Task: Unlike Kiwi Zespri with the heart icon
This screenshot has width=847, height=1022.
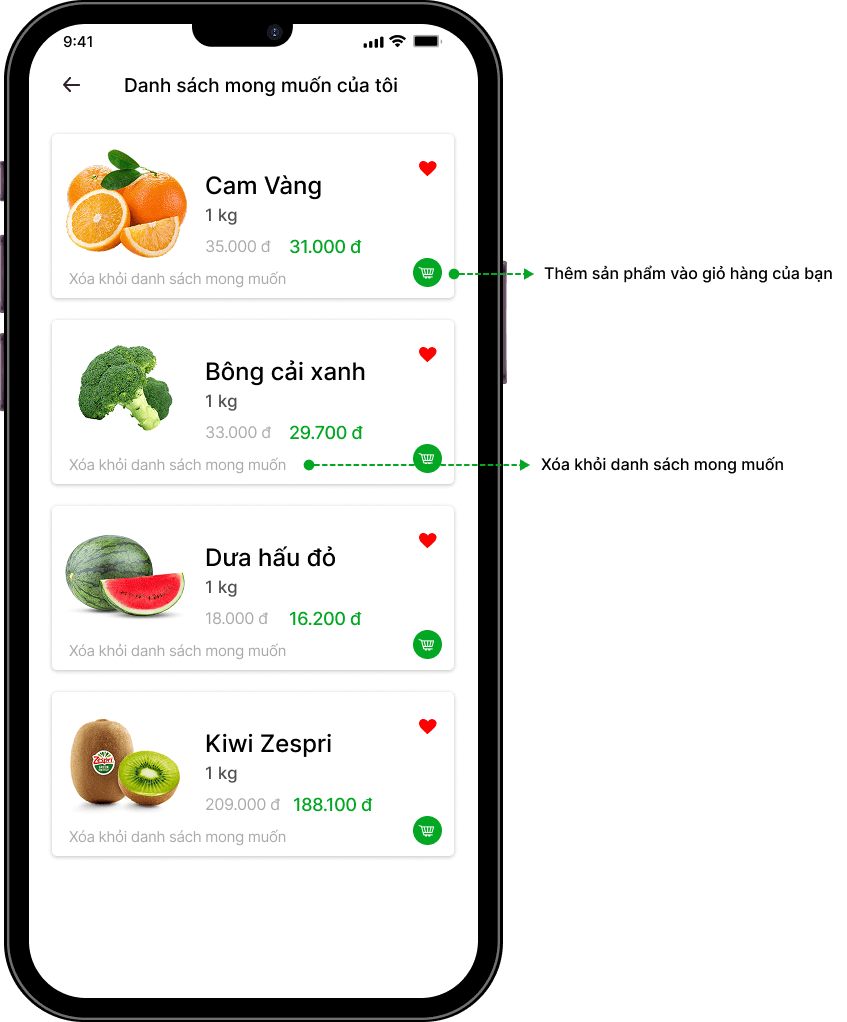Action: pos(427,726)
